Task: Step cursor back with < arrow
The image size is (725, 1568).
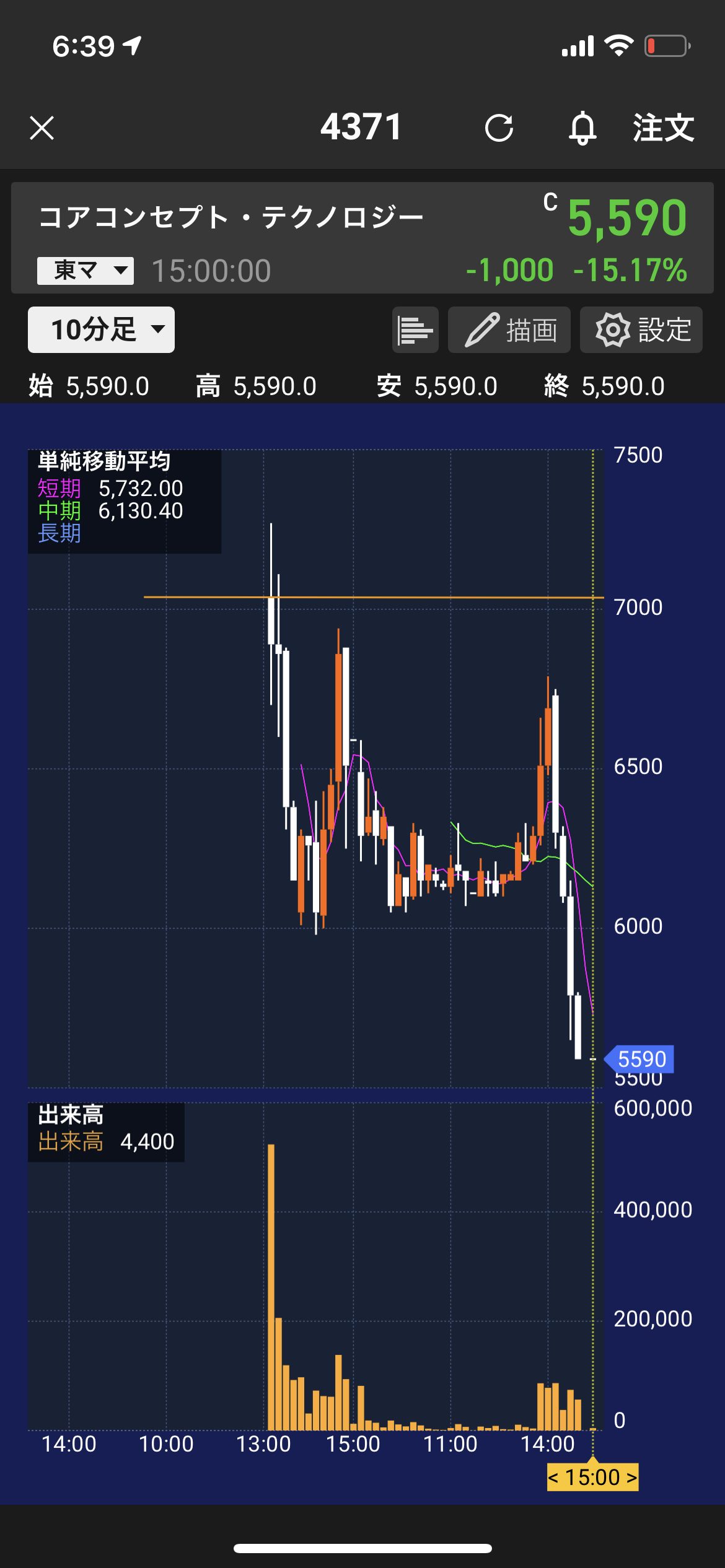Action: point(554,1477)
